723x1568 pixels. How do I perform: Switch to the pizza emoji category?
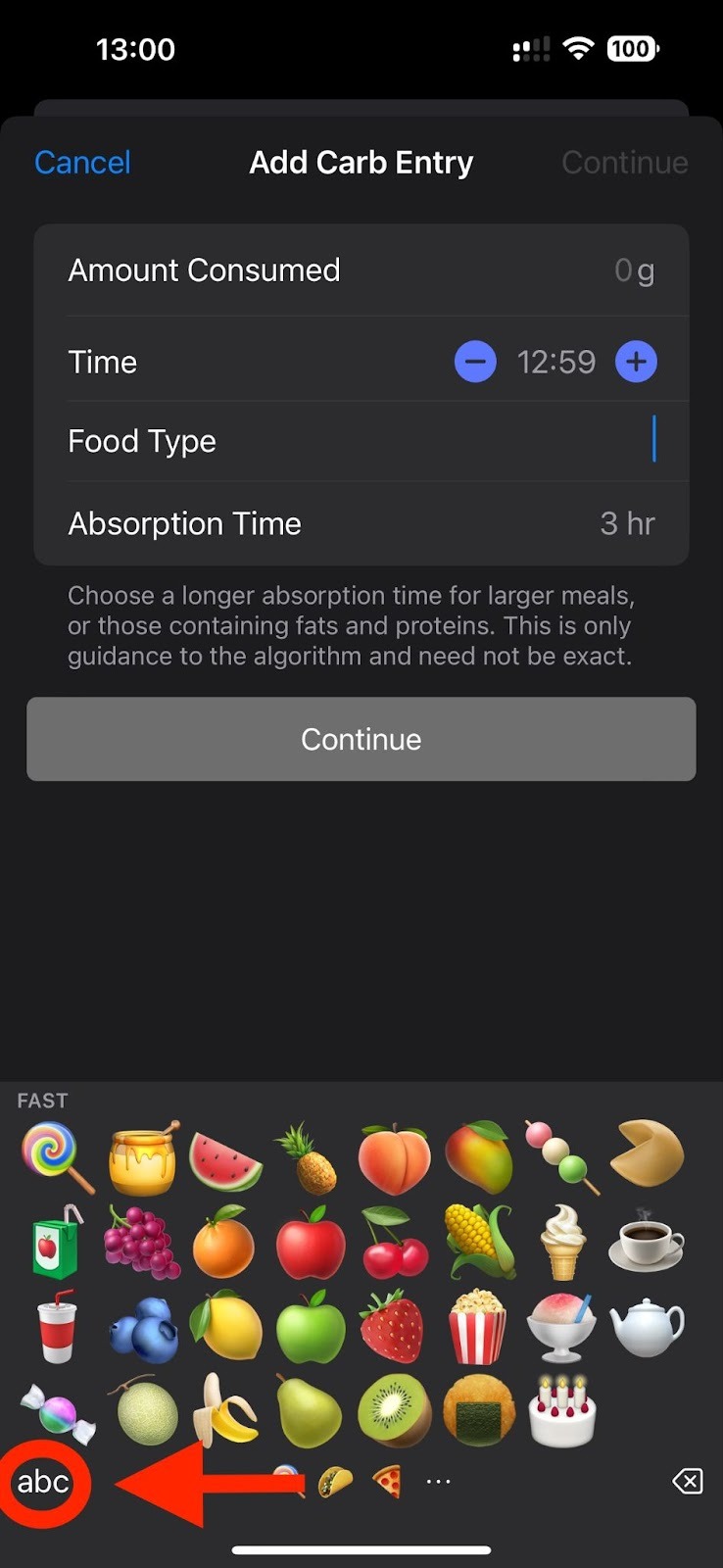(388, 1482)
